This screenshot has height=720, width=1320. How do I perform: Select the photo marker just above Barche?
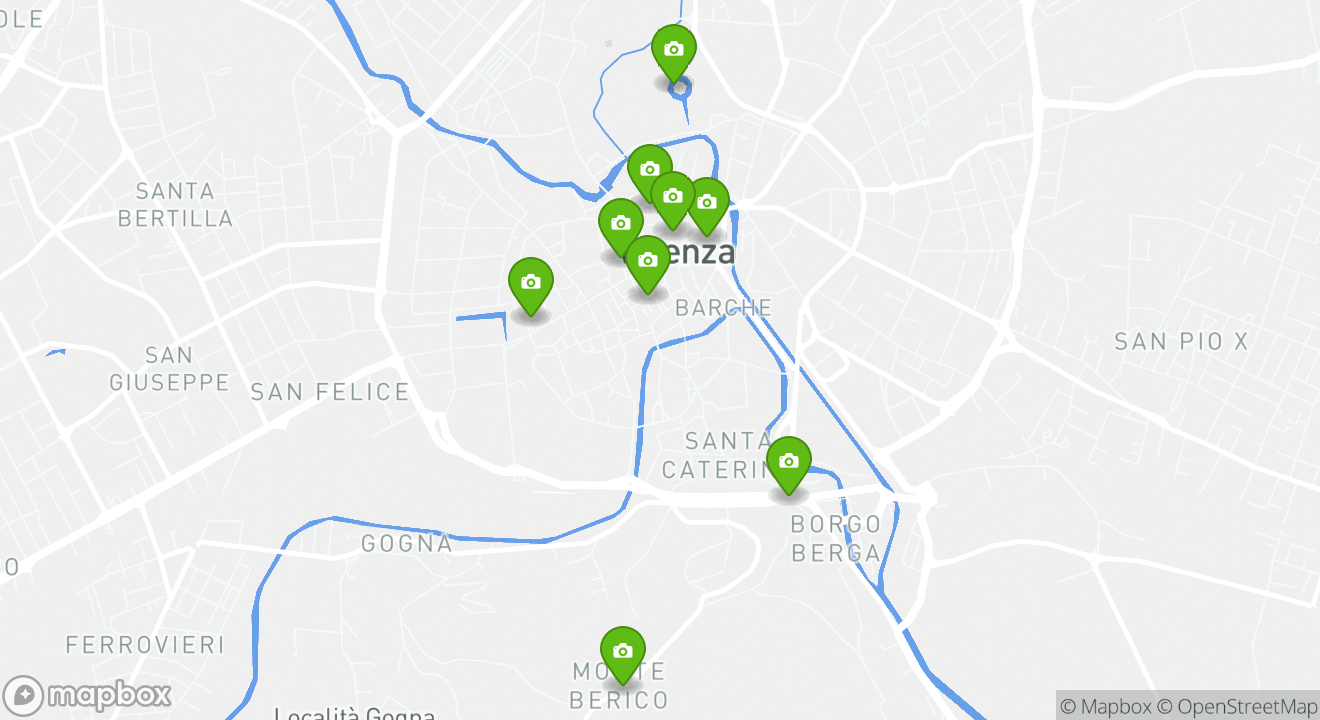(x=647, y=261)
